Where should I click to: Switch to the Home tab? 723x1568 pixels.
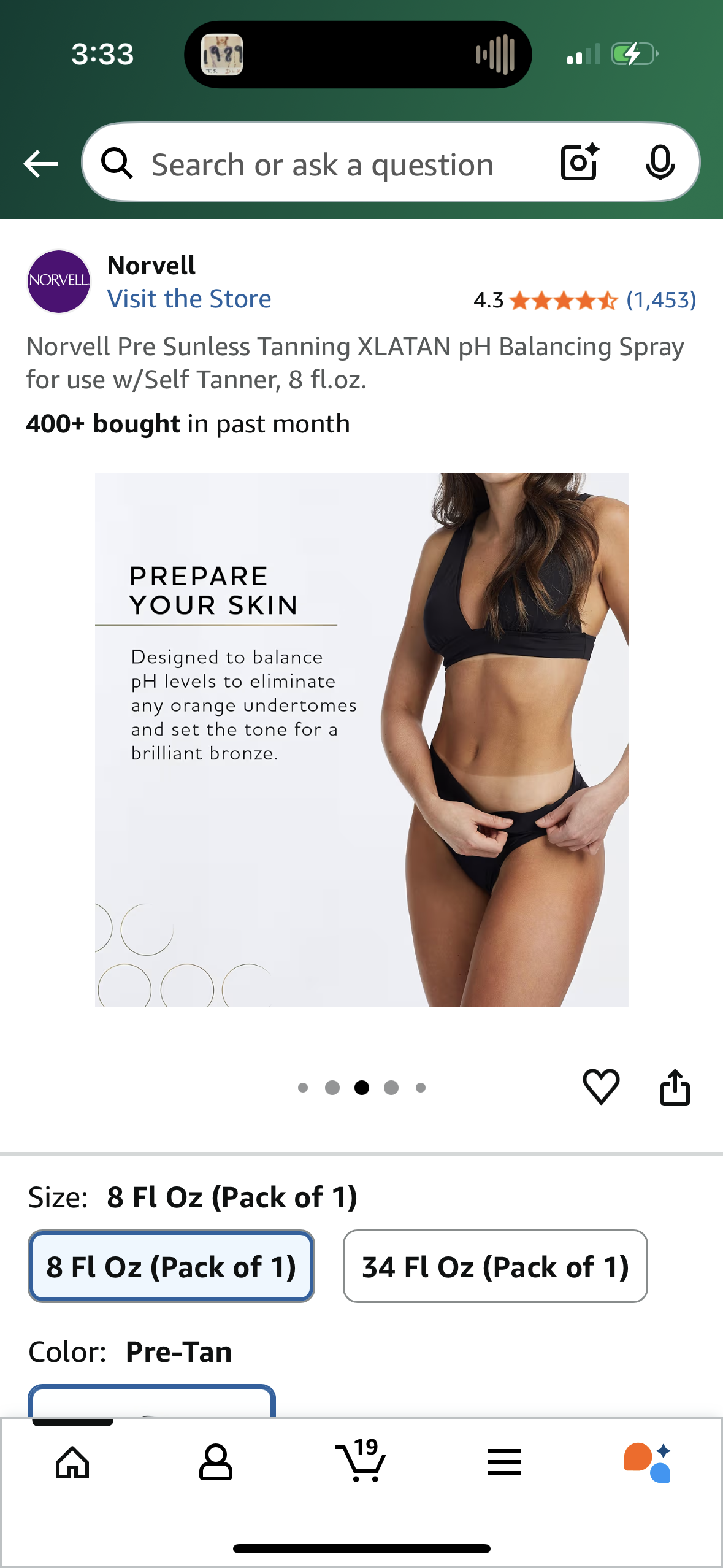(x=72, y=1463)
